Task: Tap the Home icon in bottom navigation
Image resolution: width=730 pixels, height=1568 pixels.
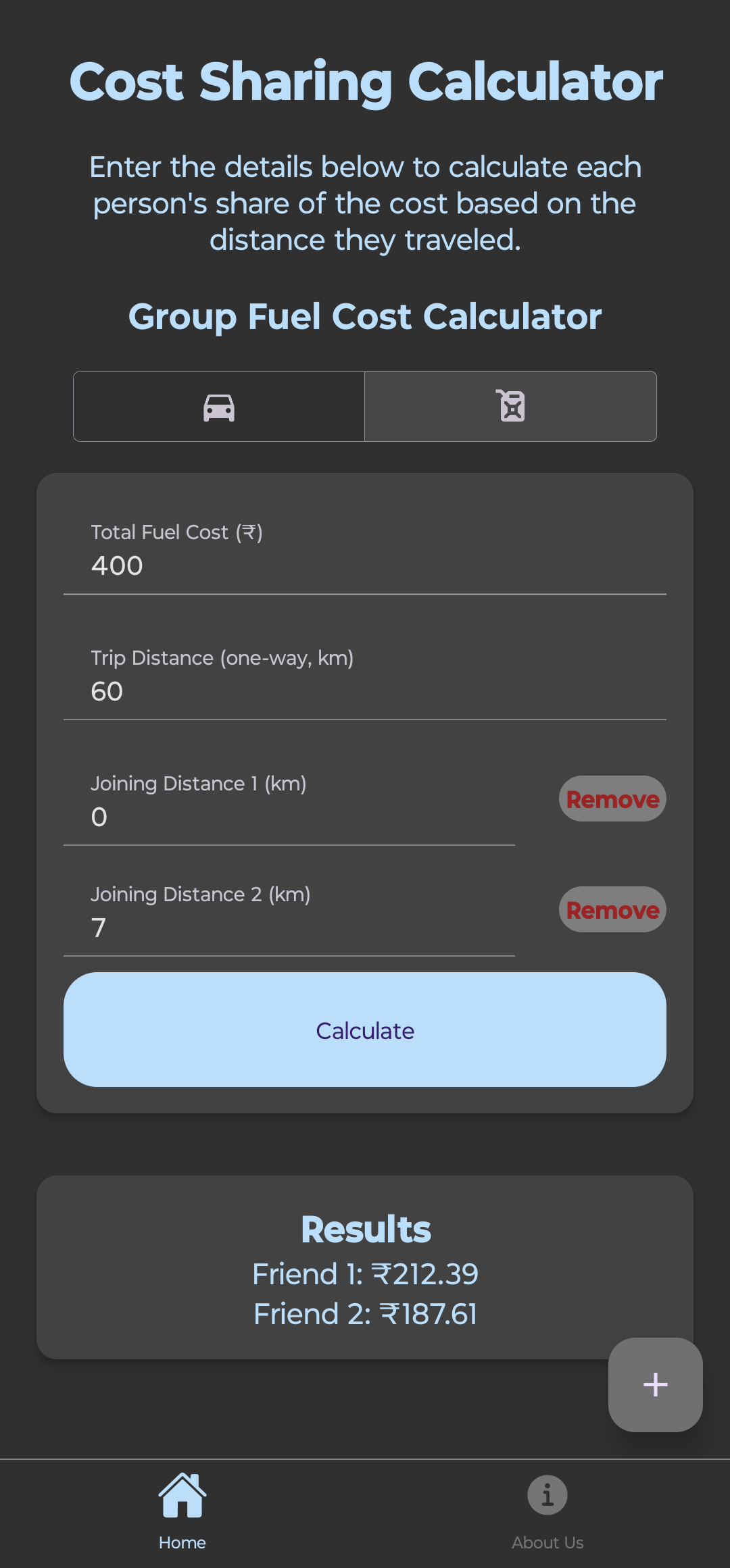Action: click(182, 1495)
